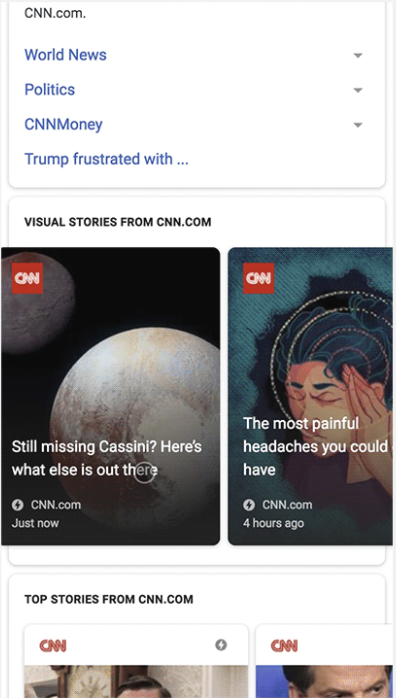Open the 'Trump frustrated with ...' link
The height and width of the screenshot is (698, 396).
pyautogui.click(x=106, y=159)
